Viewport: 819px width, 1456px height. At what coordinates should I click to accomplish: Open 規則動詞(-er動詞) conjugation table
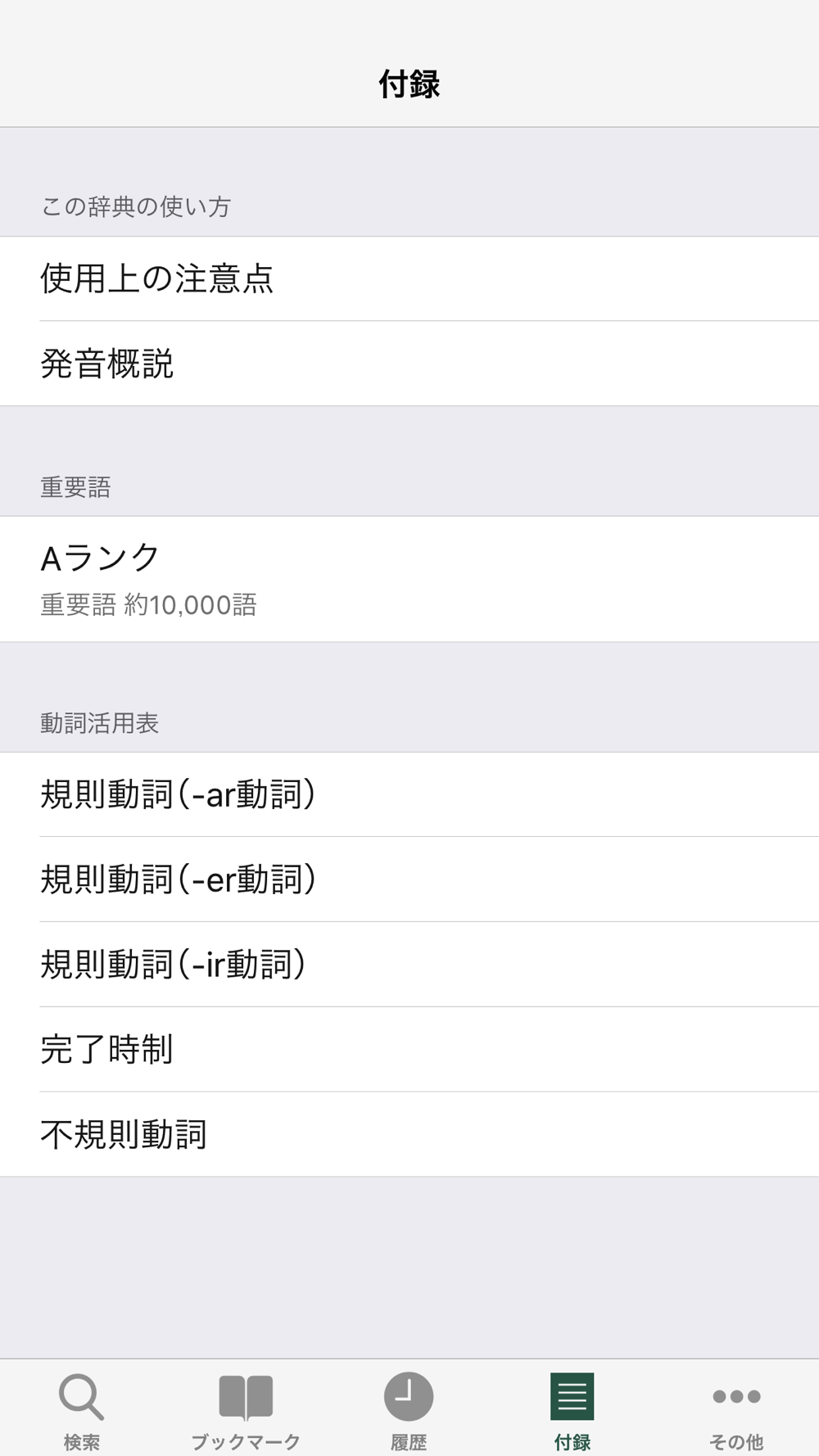409,879
